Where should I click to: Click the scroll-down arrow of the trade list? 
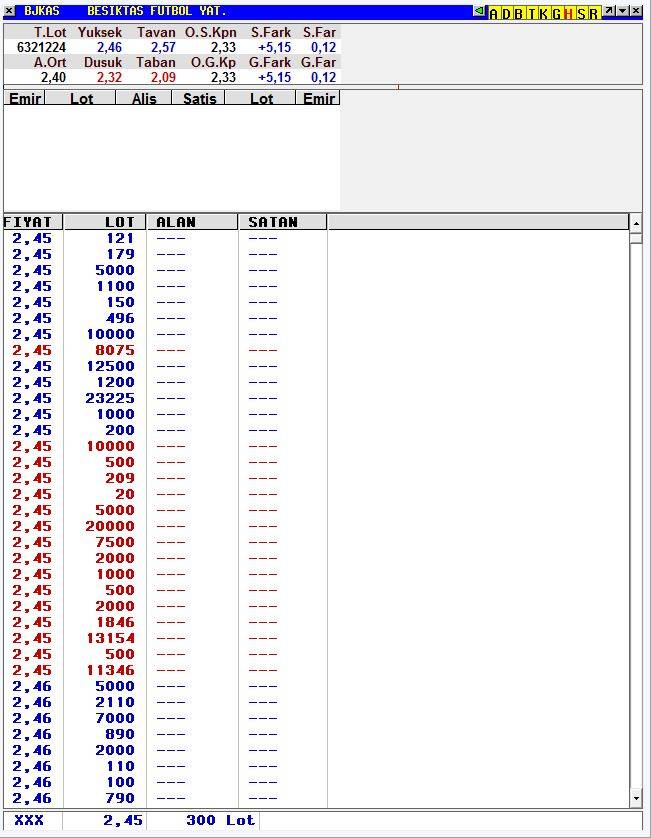[636, 798]
